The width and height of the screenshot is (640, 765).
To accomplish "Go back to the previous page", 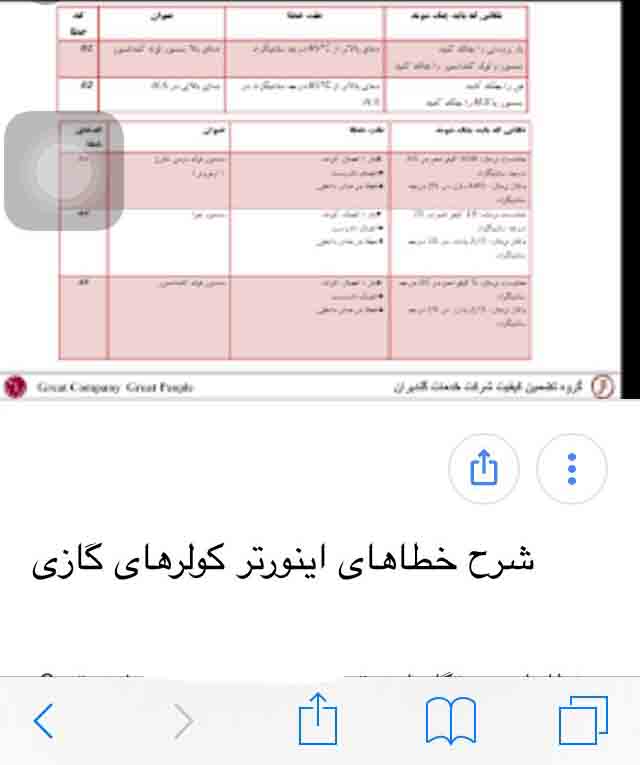I will click(x=43, y=721).
